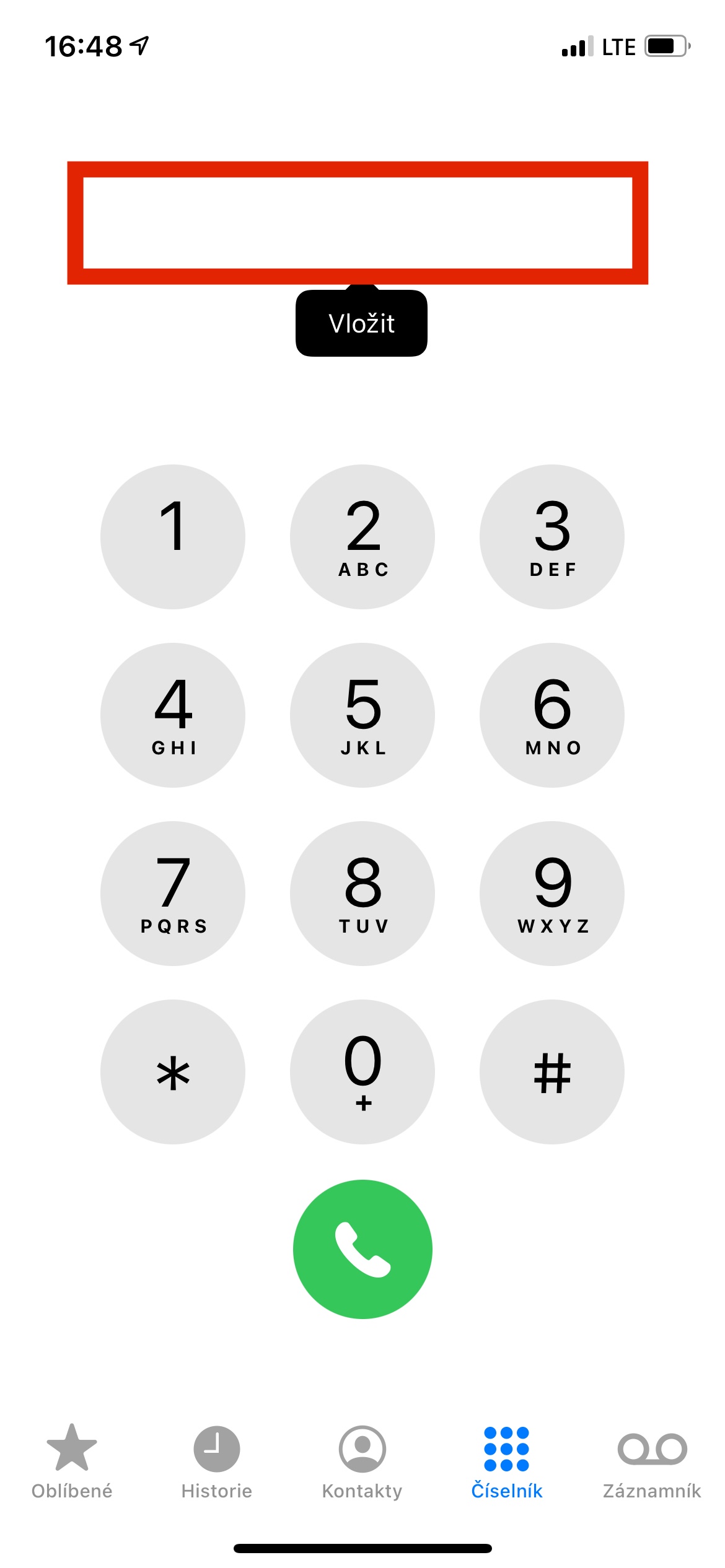Enter digit 2 ABC

pyautogui.click(x=362, y=537)
